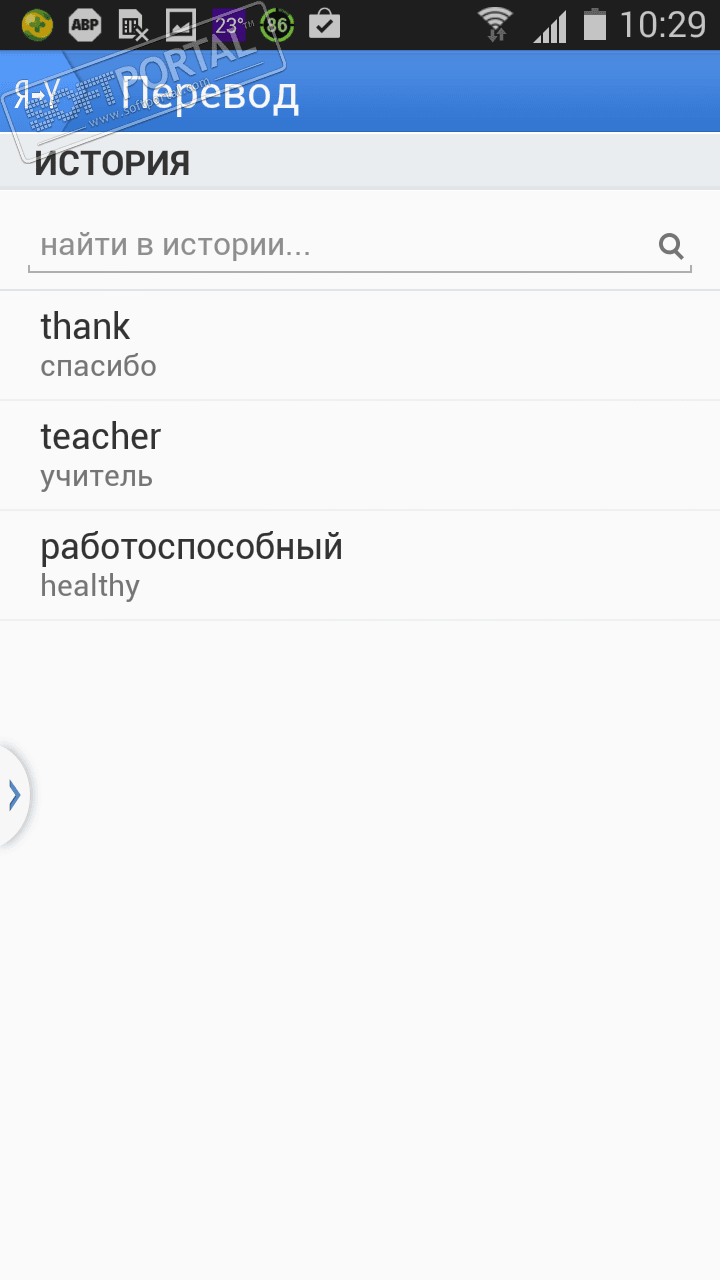Tap the magnifier search icon
This screenshot has height=1280, width=720.
click(x=671, y=246)
